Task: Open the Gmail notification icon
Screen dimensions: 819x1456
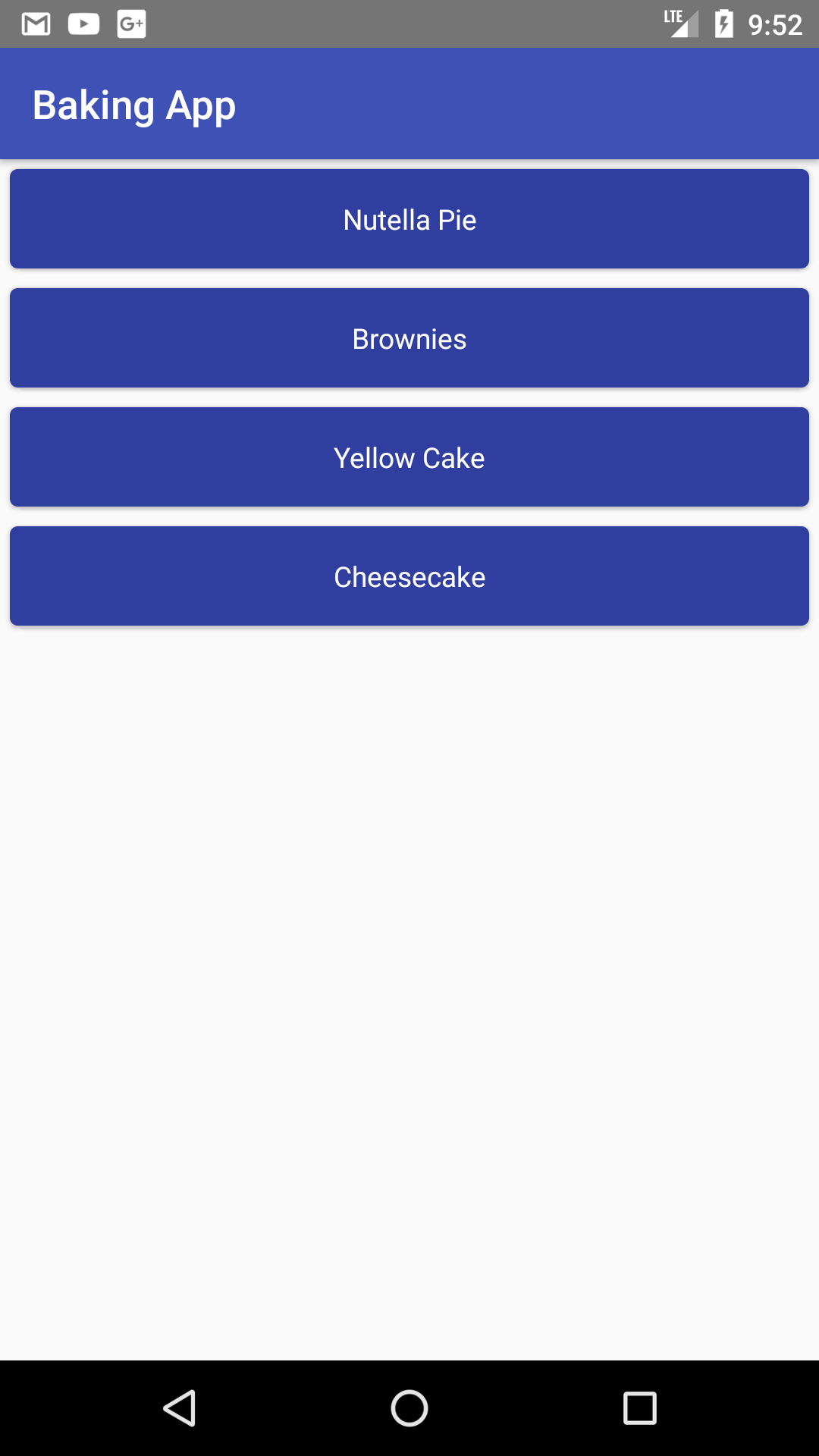Action: 34,24
